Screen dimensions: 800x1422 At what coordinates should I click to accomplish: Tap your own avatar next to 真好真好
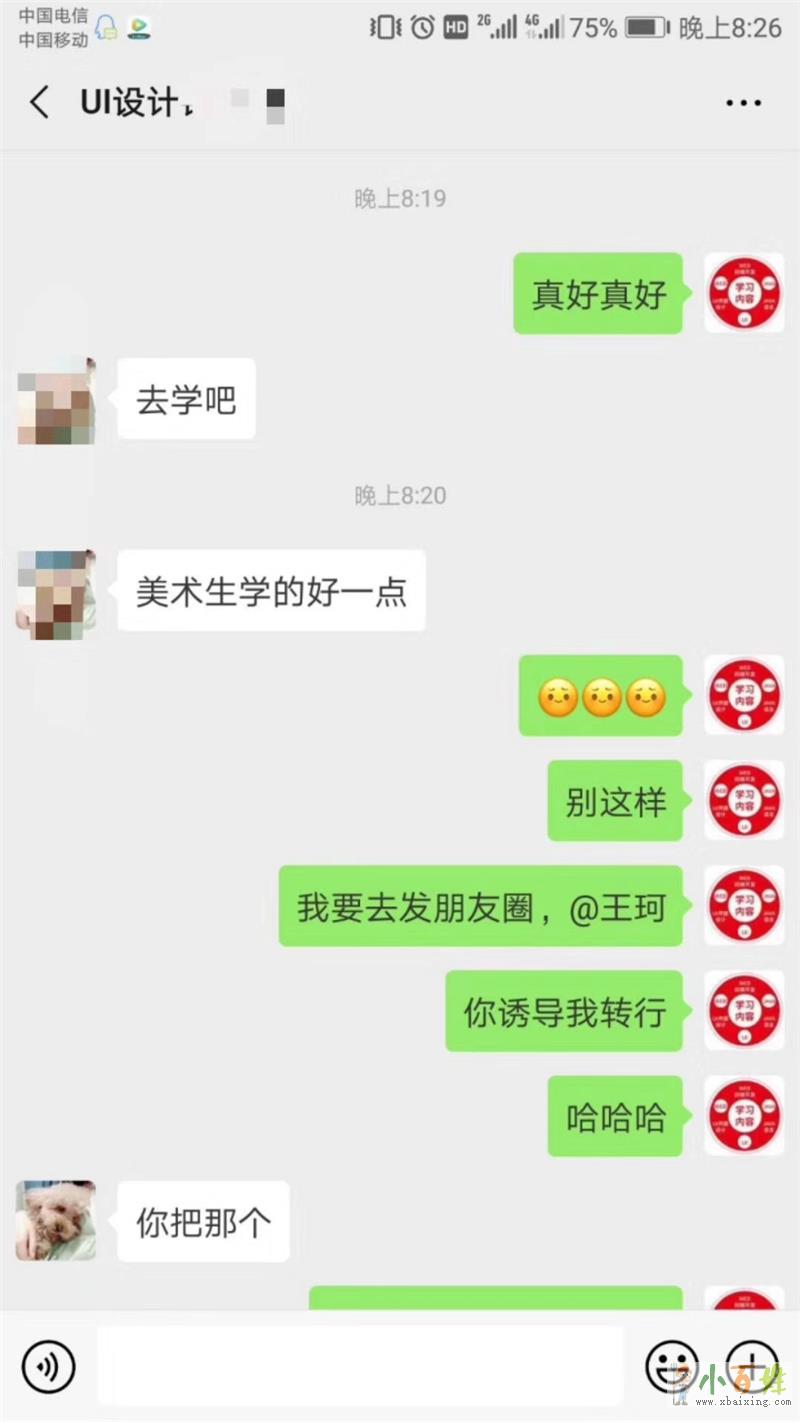point(744,293)
